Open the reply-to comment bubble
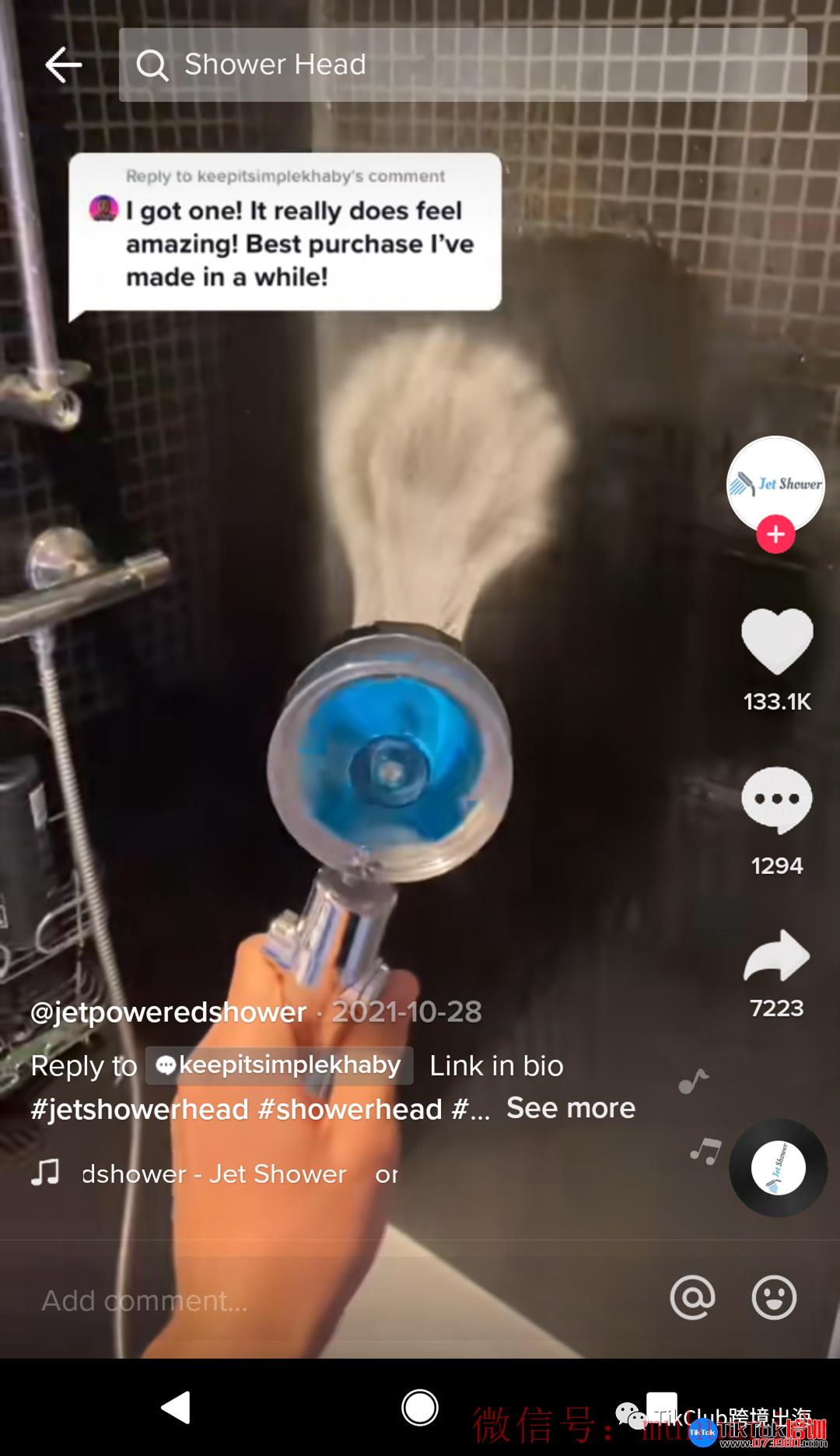840x1456 pixels. tap(285, 233)
